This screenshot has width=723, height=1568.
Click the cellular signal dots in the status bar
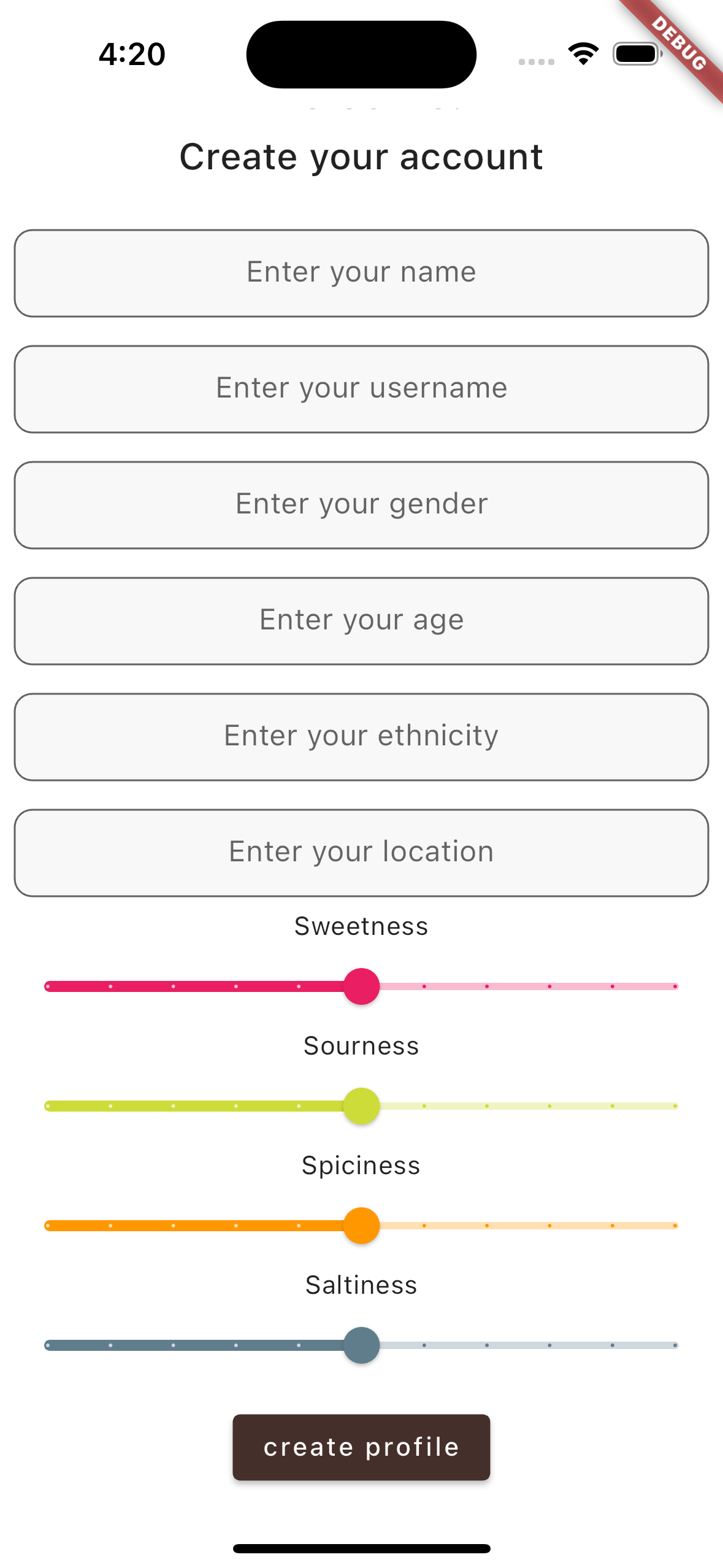coord(535,61)
